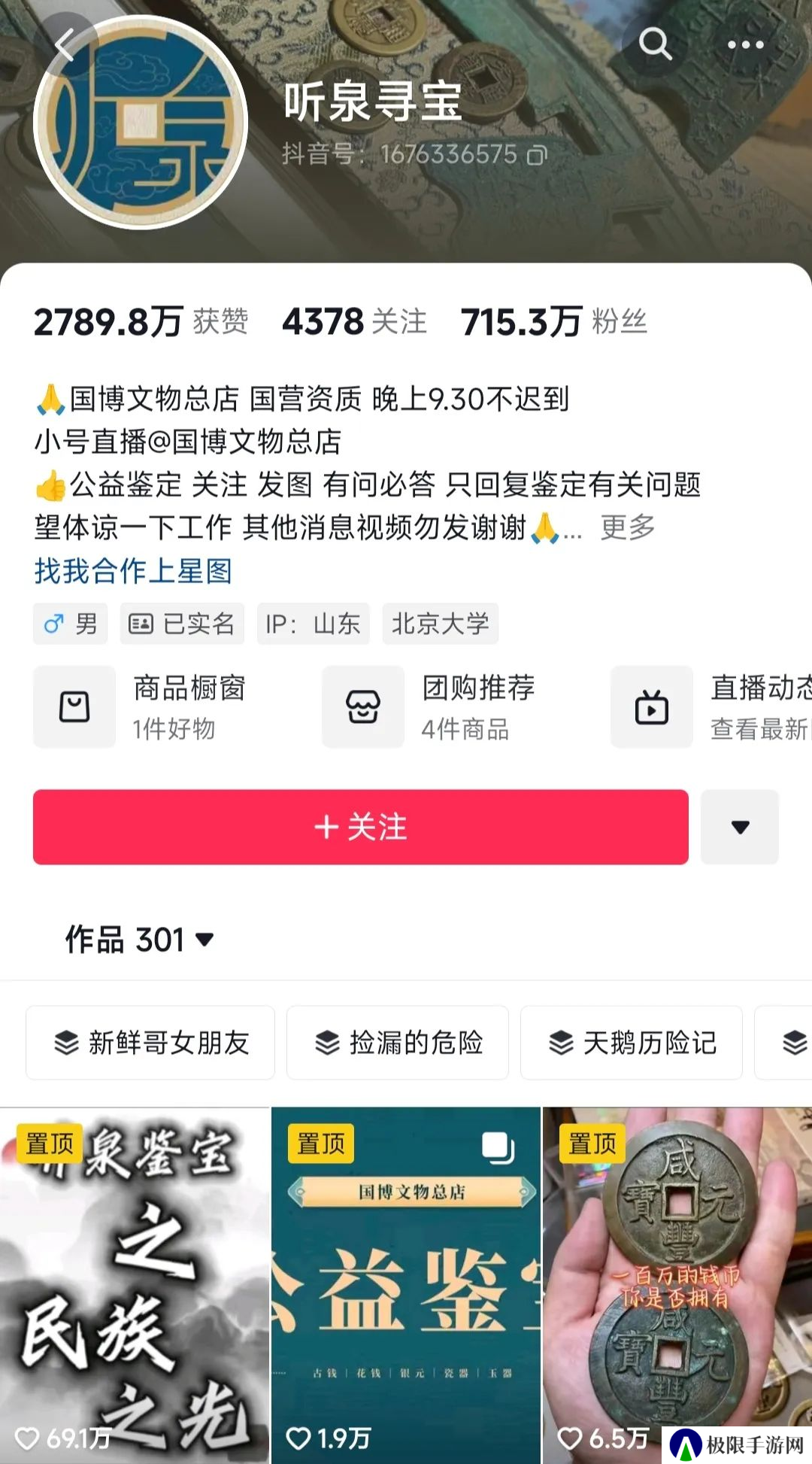812x1464 pixels.
Task: Open the 4378 关注 following list
Action: pos(353,322)
